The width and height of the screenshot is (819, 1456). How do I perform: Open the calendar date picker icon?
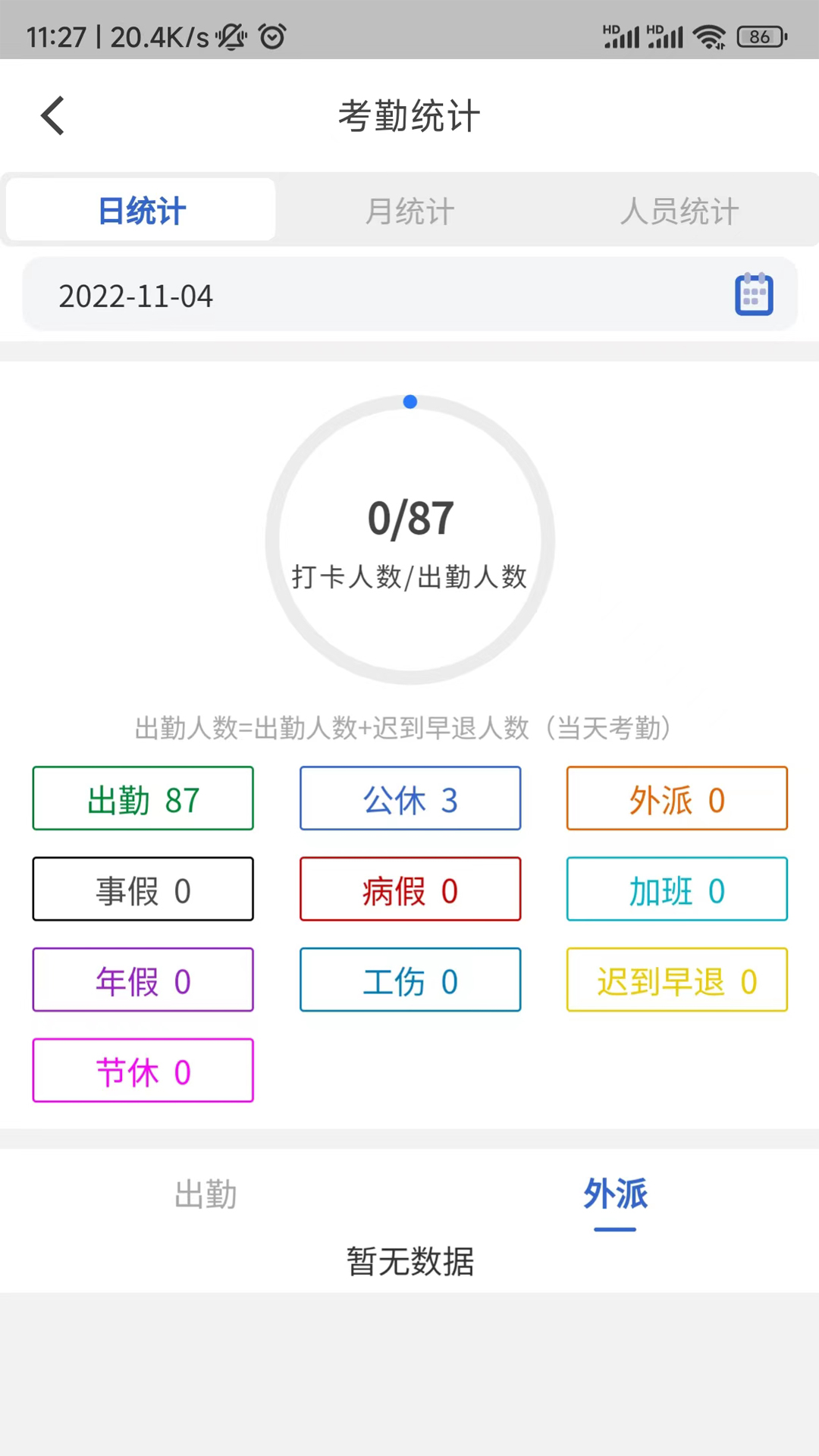point(754,294)
